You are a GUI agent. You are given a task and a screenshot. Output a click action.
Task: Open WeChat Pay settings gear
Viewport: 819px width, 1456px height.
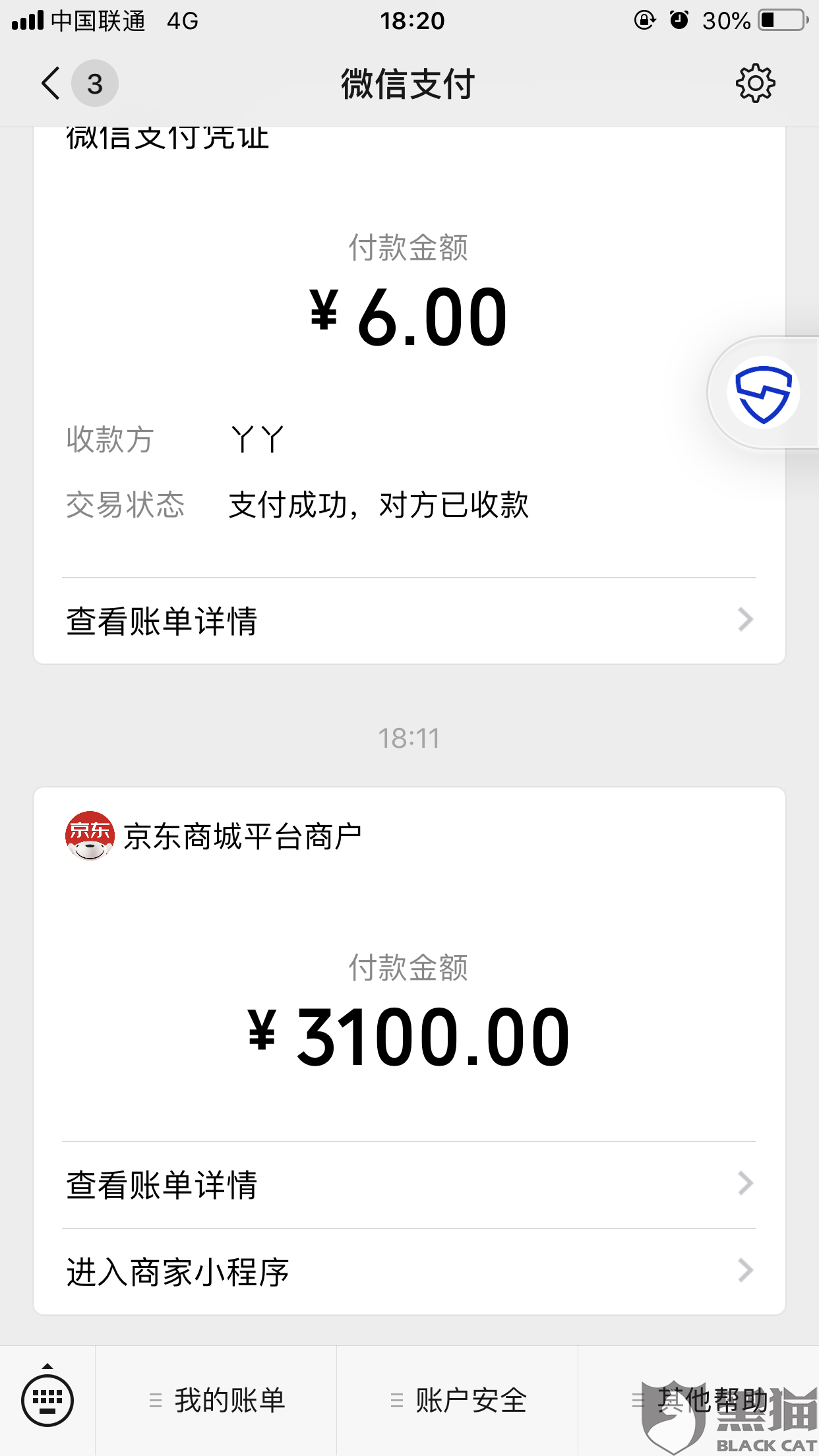[755, 83]
